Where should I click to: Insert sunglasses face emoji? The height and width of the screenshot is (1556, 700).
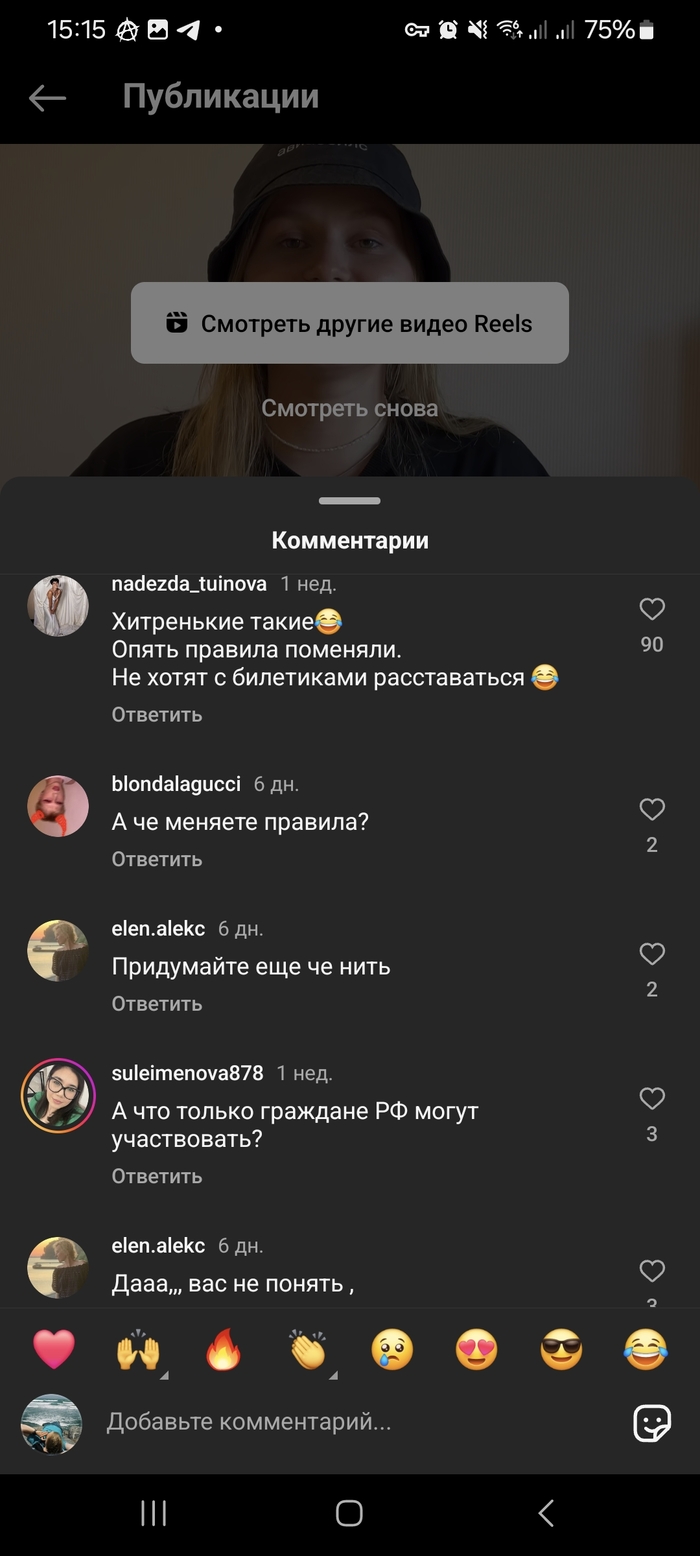561,1350
